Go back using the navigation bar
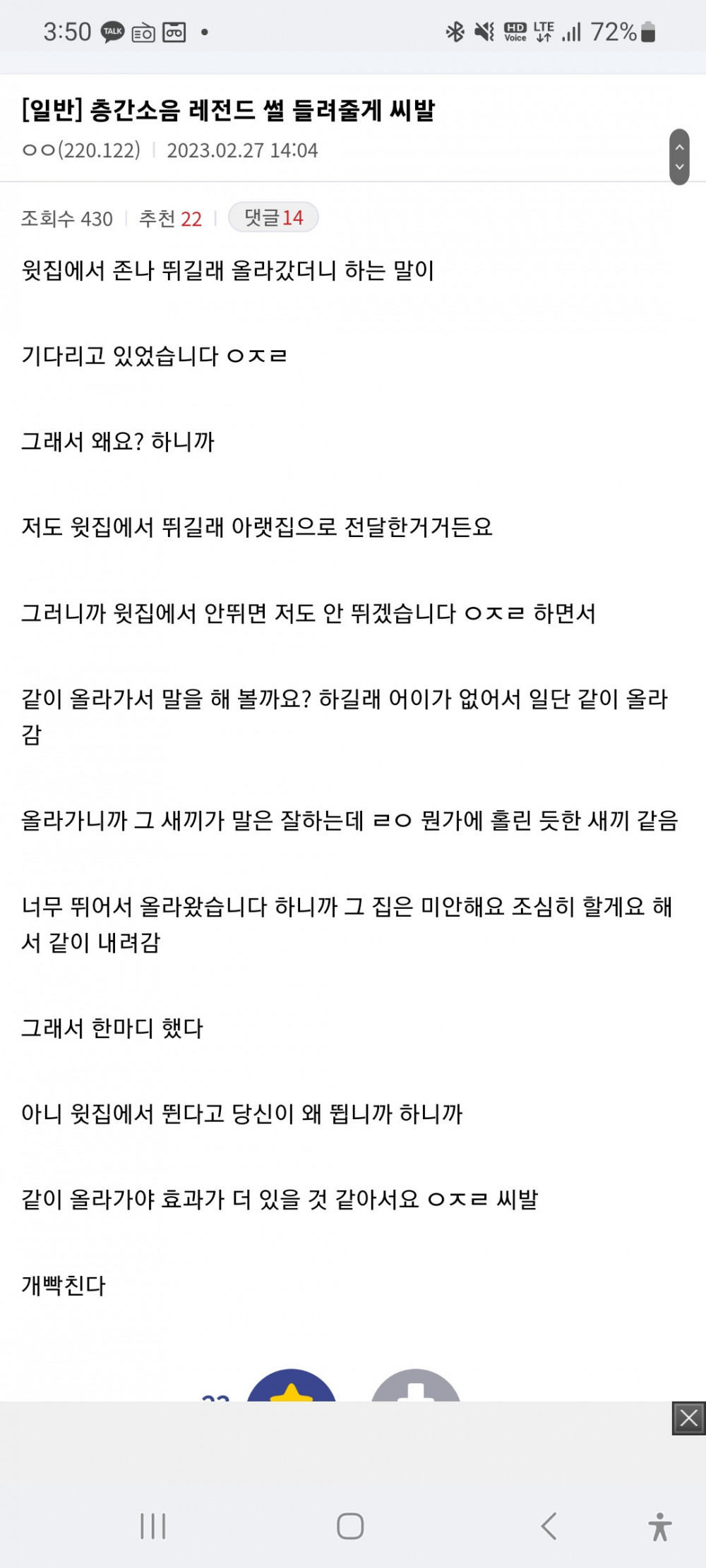706x1568 pixels. tap(549, 1526)
